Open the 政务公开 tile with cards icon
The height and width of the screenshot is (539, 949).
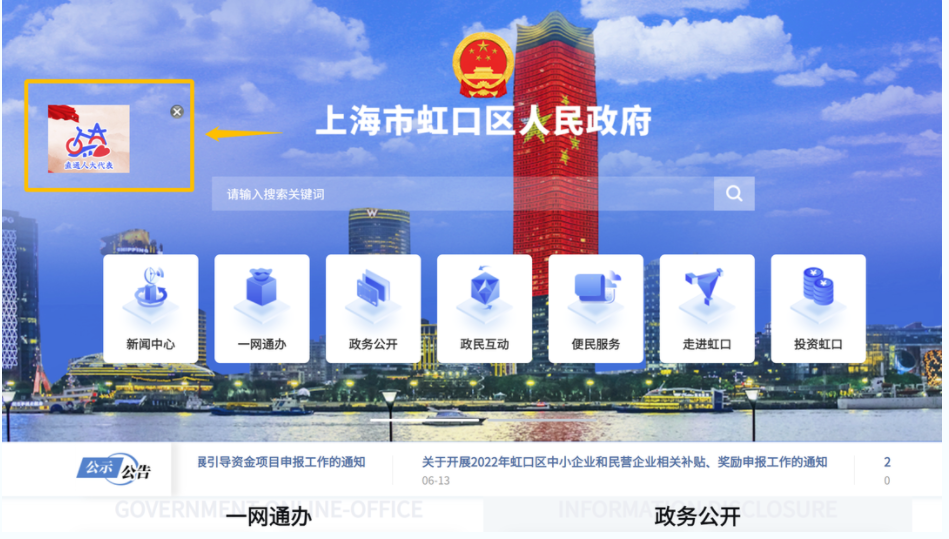(373, 308)
